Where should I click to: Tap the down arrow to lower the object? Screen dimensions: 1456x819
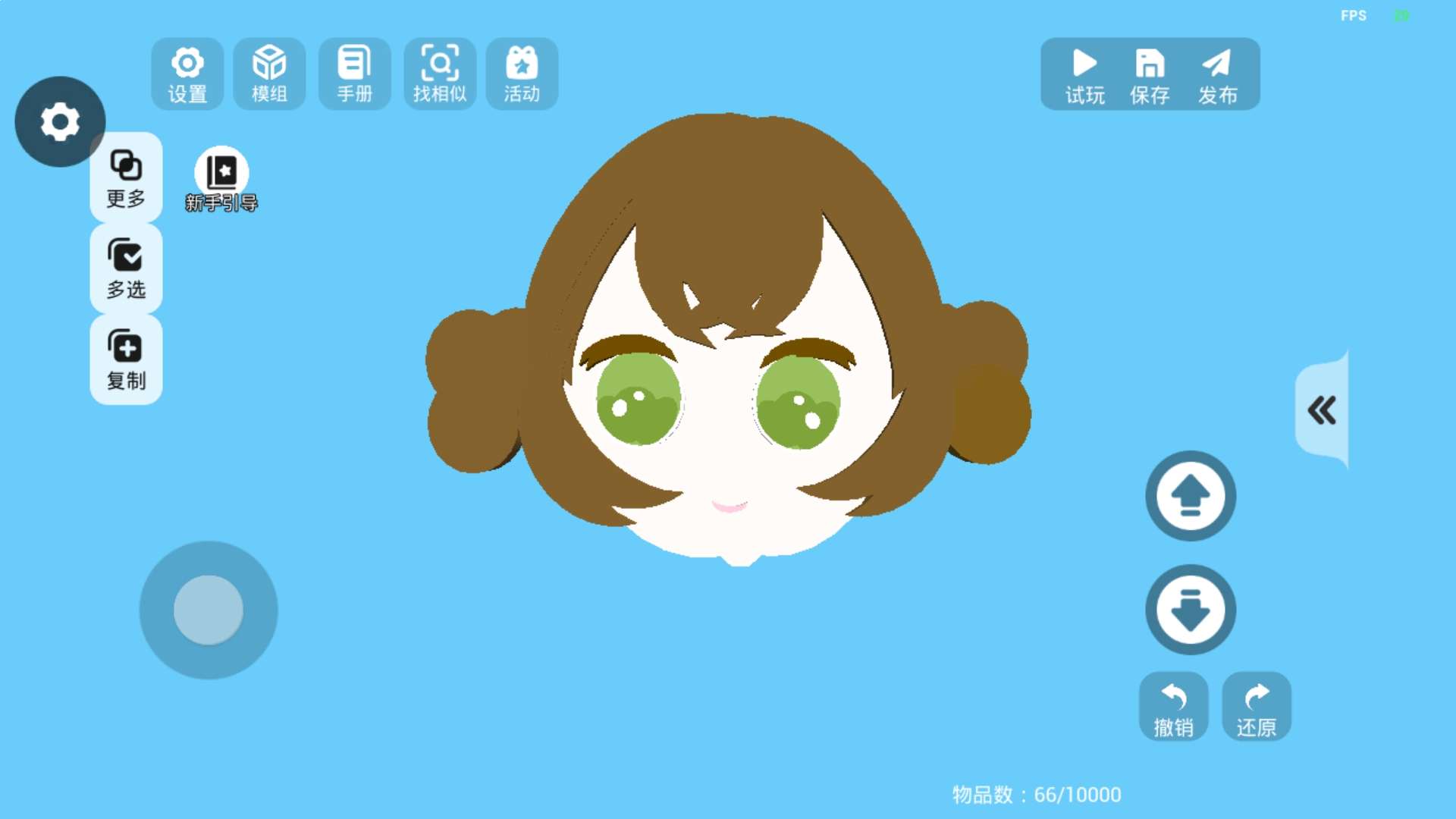[x=1191, y=610]
